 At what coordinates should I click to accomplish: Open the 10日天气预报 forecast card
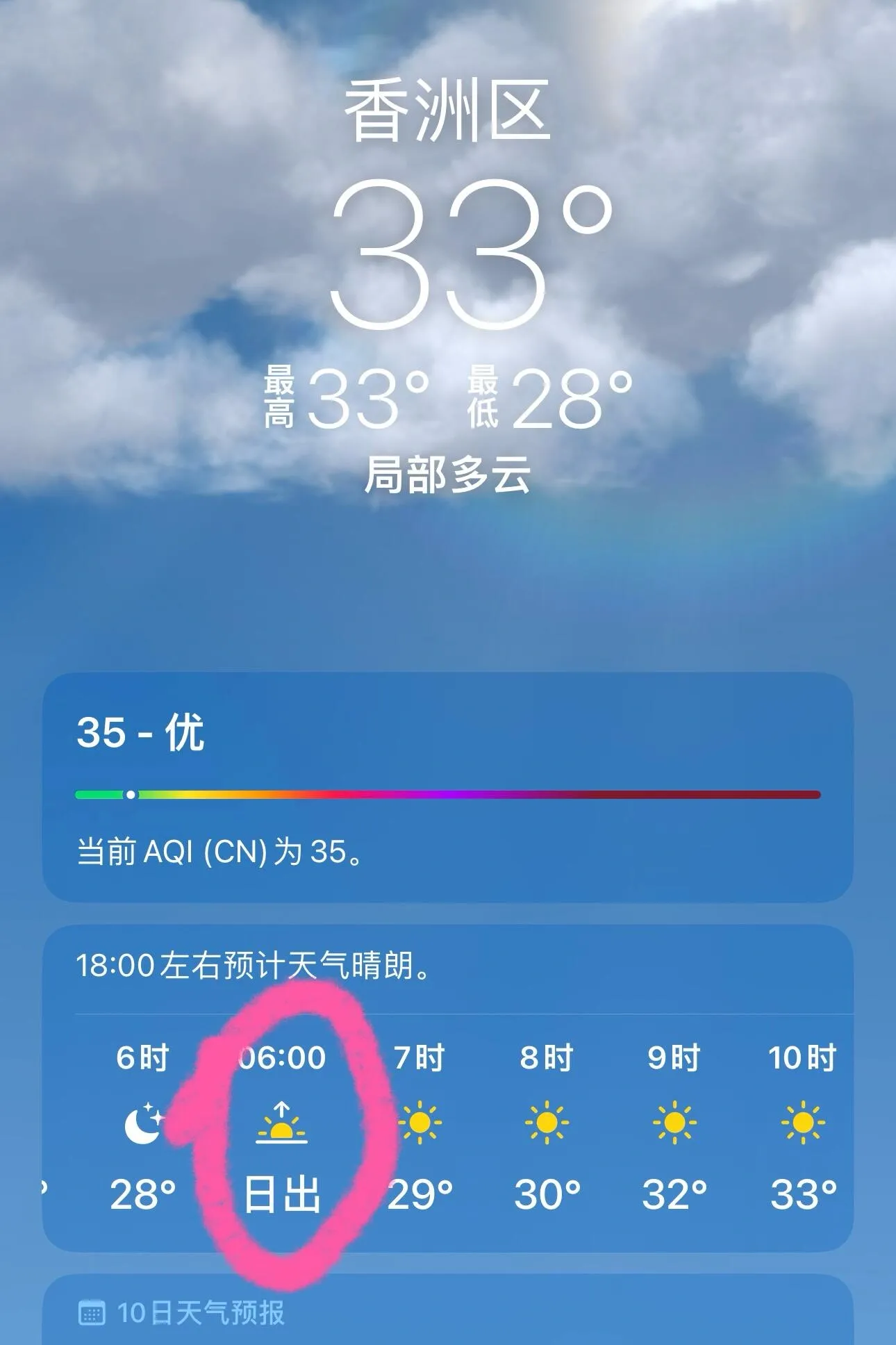pyautogui.click(x=447, y=1312)
